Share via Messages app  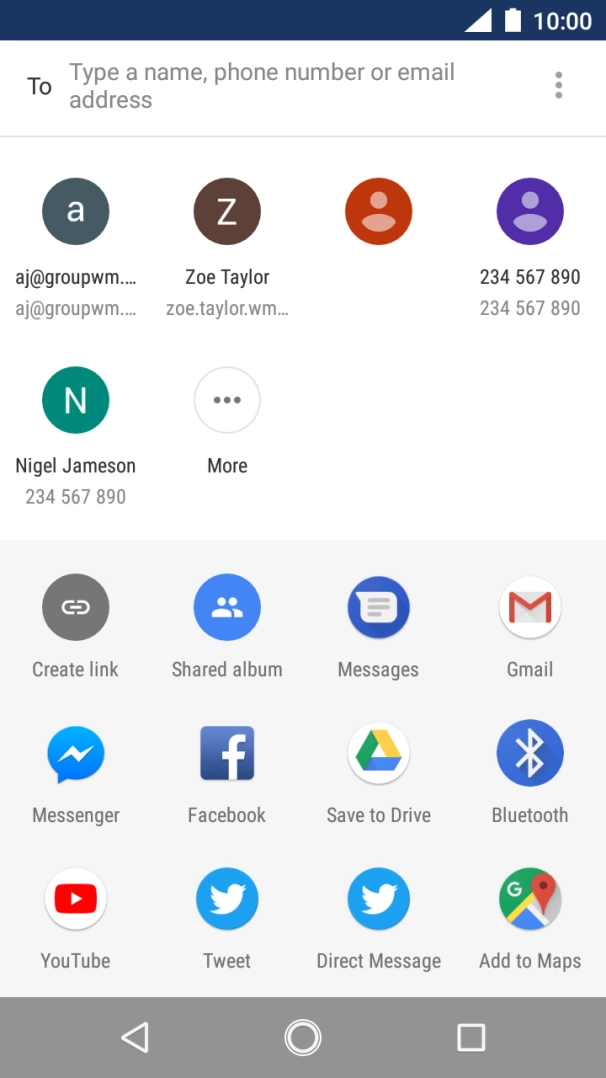(378, 607)
